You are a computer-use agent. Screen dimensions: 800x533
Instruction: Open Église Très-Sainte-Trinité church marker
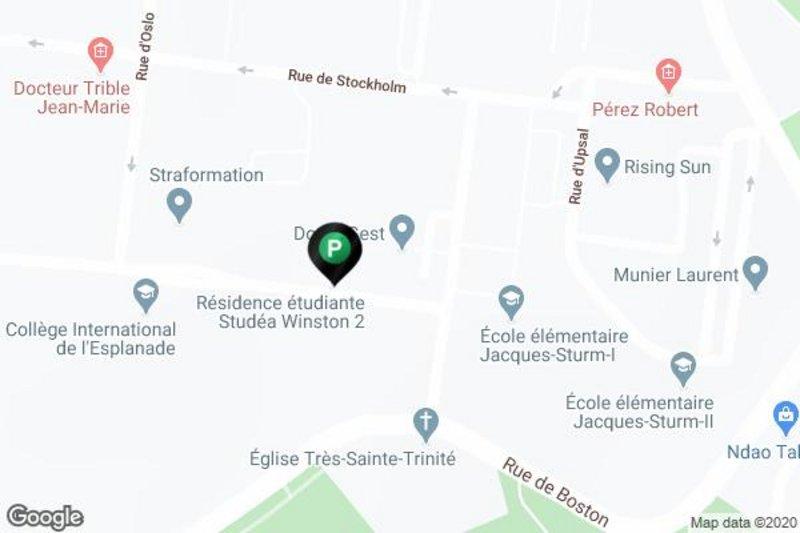[x=427, y=423]
